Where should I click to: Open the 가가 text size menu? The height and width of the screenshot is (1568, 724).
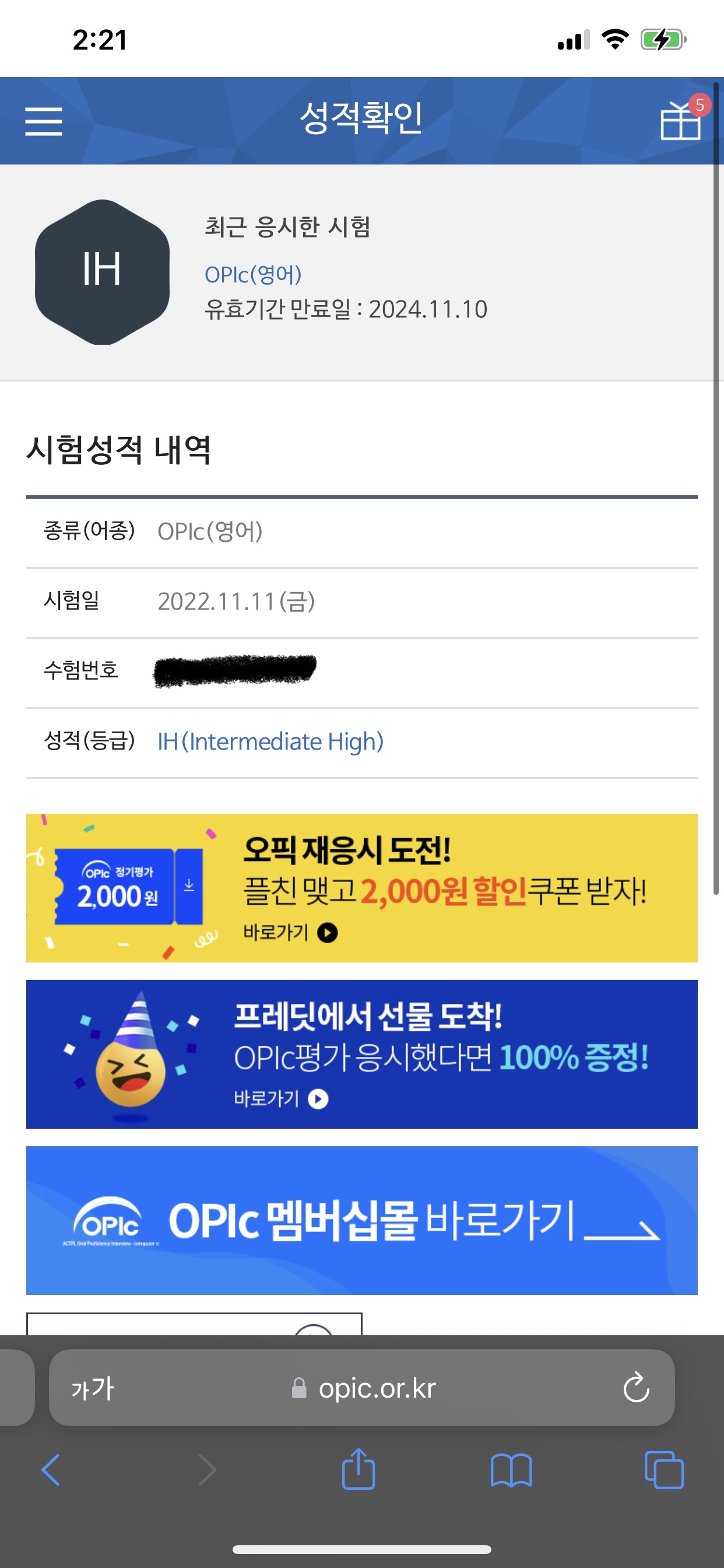coord(93,1388)
